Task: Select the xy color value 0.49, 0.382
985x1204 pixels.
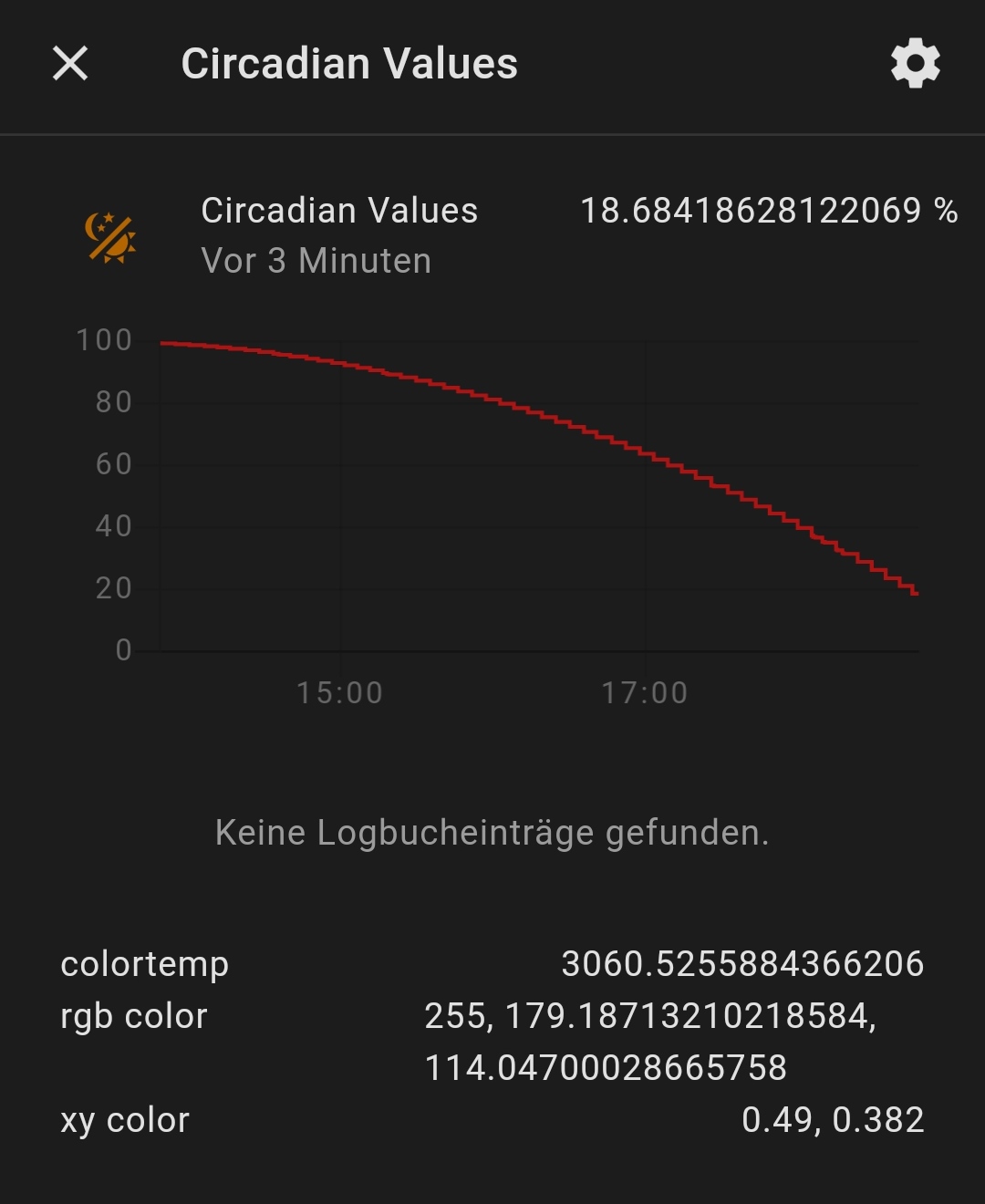Action: click(x=833, y=1118)
